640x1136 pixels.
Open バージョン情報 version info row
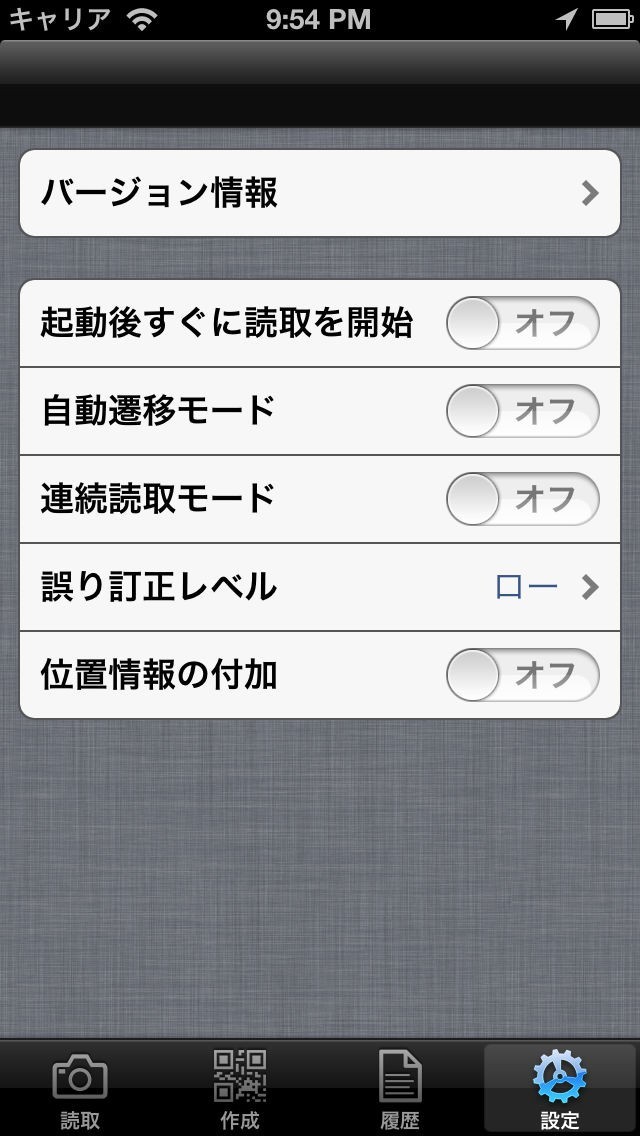tap(320, 193)
